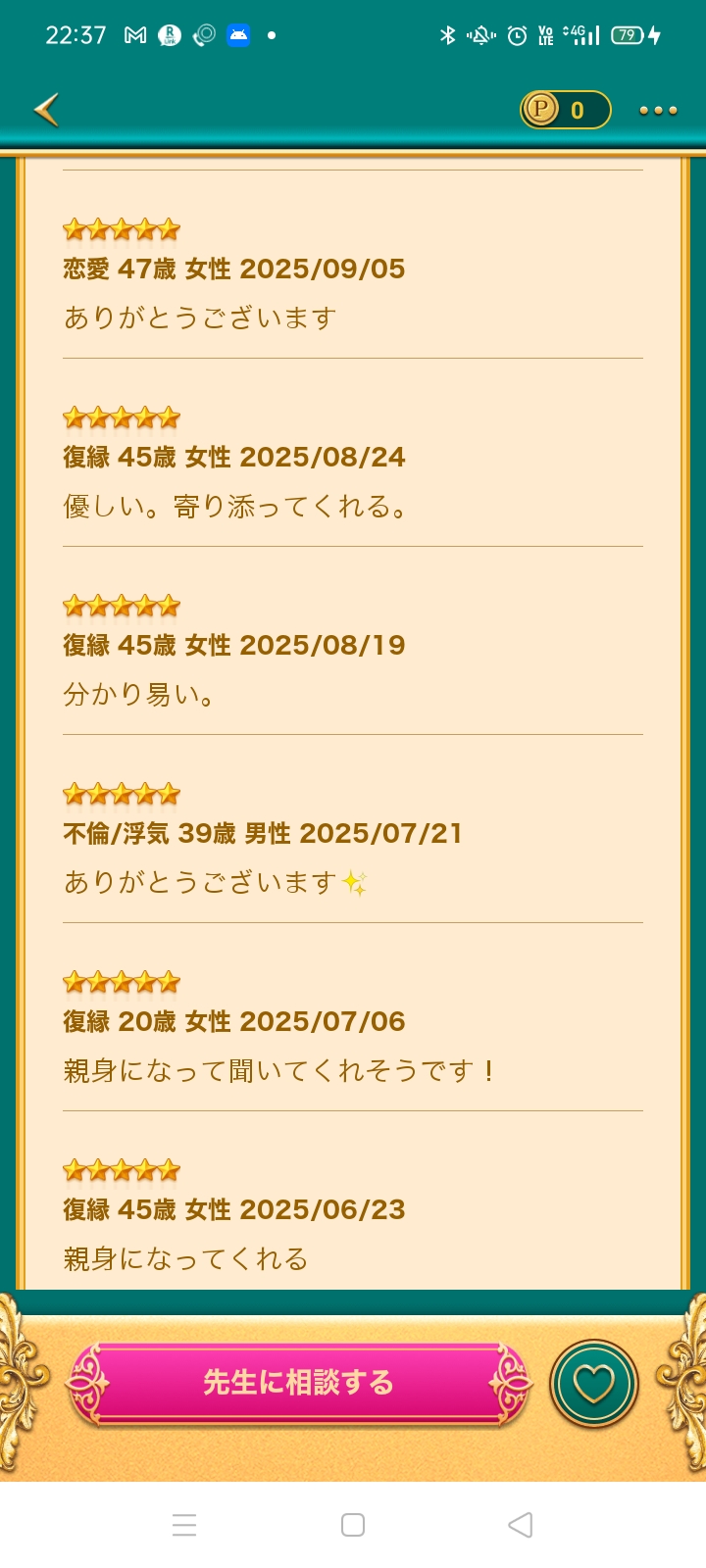Tap the system back button
The height and width of the screenshot is (1568, 706).
(521, 1525)
